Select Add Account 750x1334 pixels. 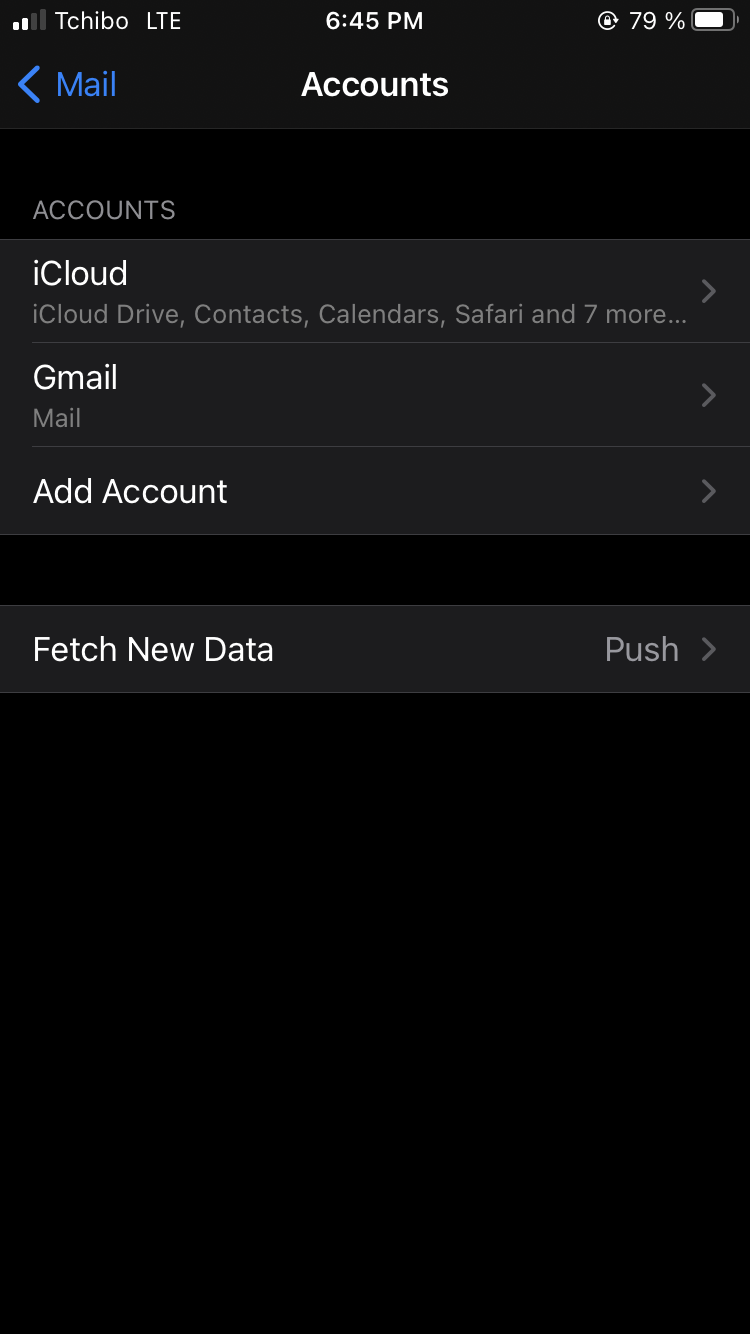click(374, 491)
